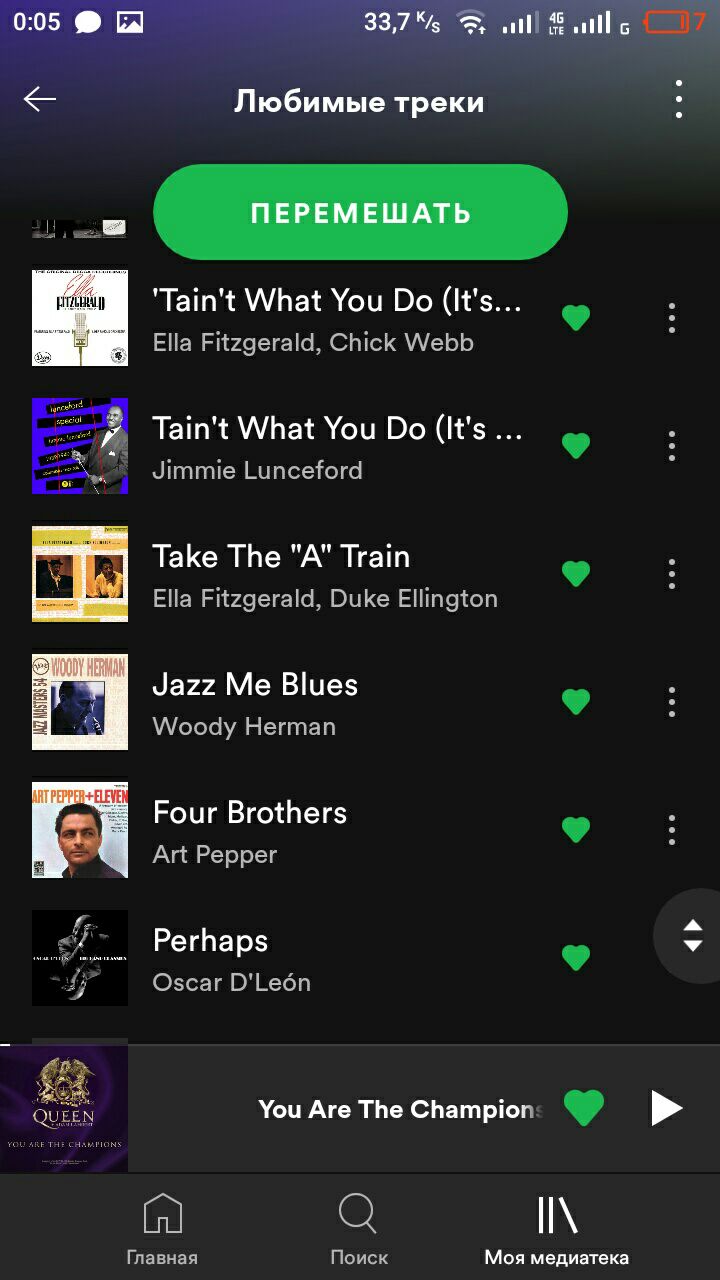Unlike the now playing Queen track

584,1108
